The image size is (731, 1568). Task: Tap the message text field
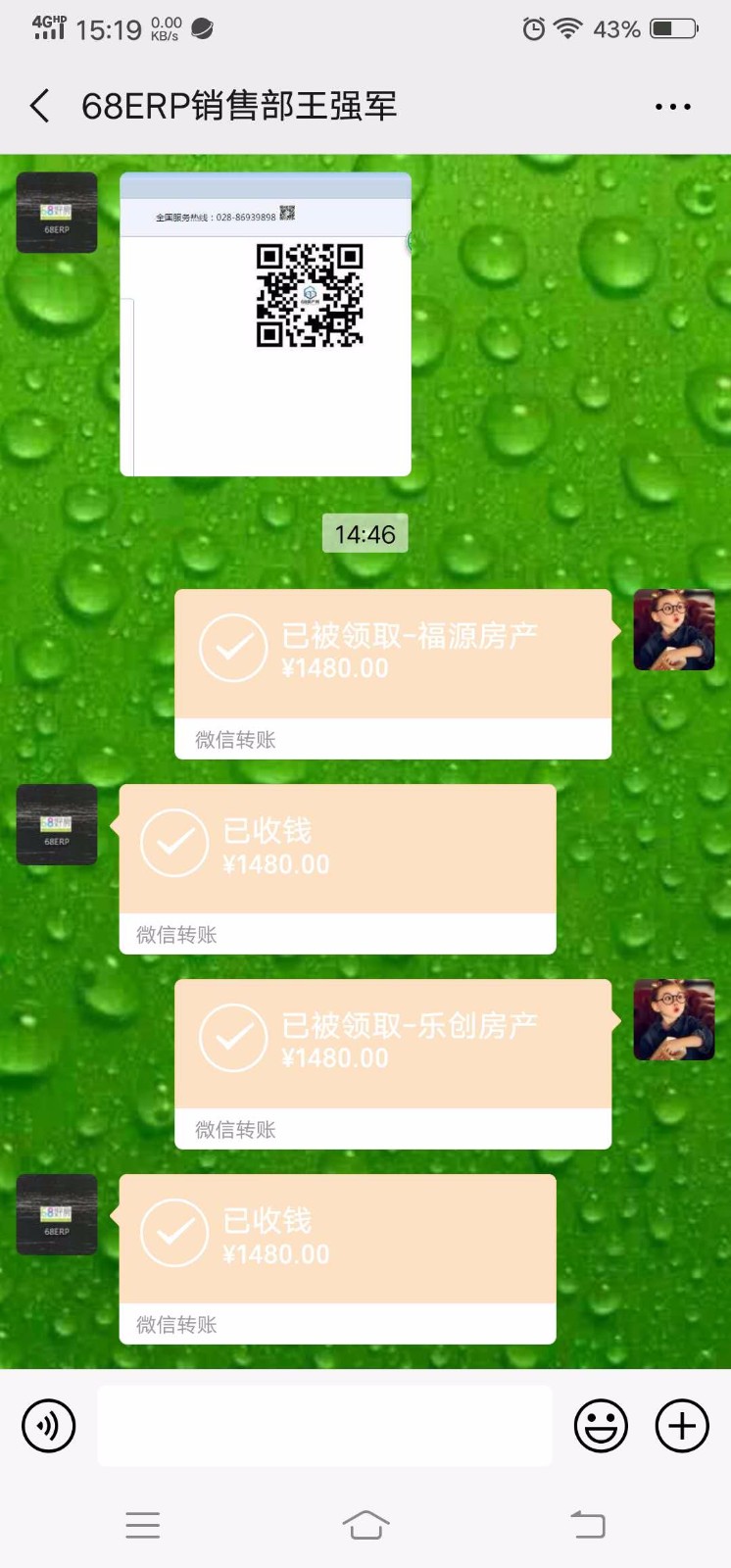coord(324,1426)
